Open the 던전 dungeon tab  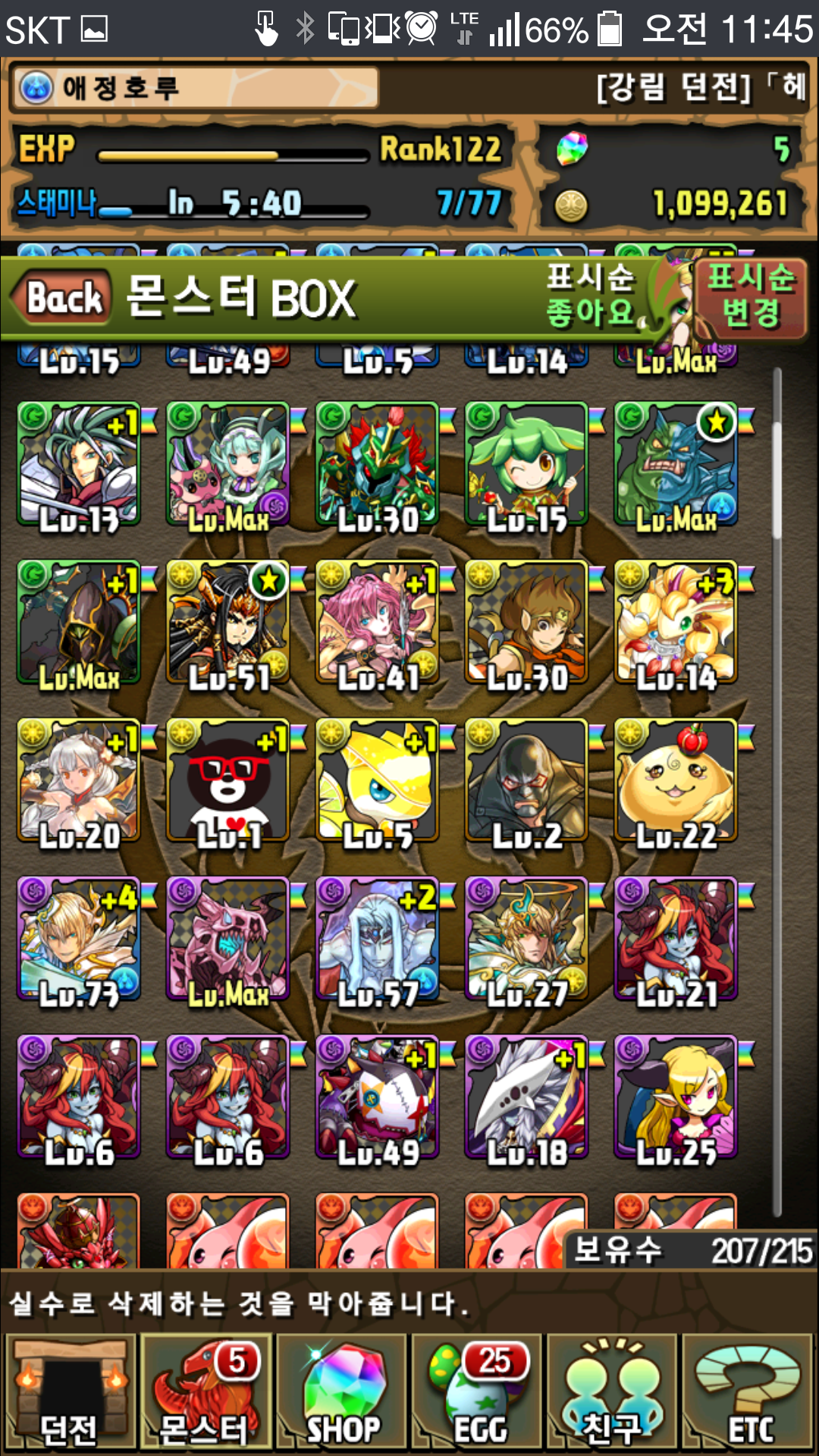coord(70,1392)
